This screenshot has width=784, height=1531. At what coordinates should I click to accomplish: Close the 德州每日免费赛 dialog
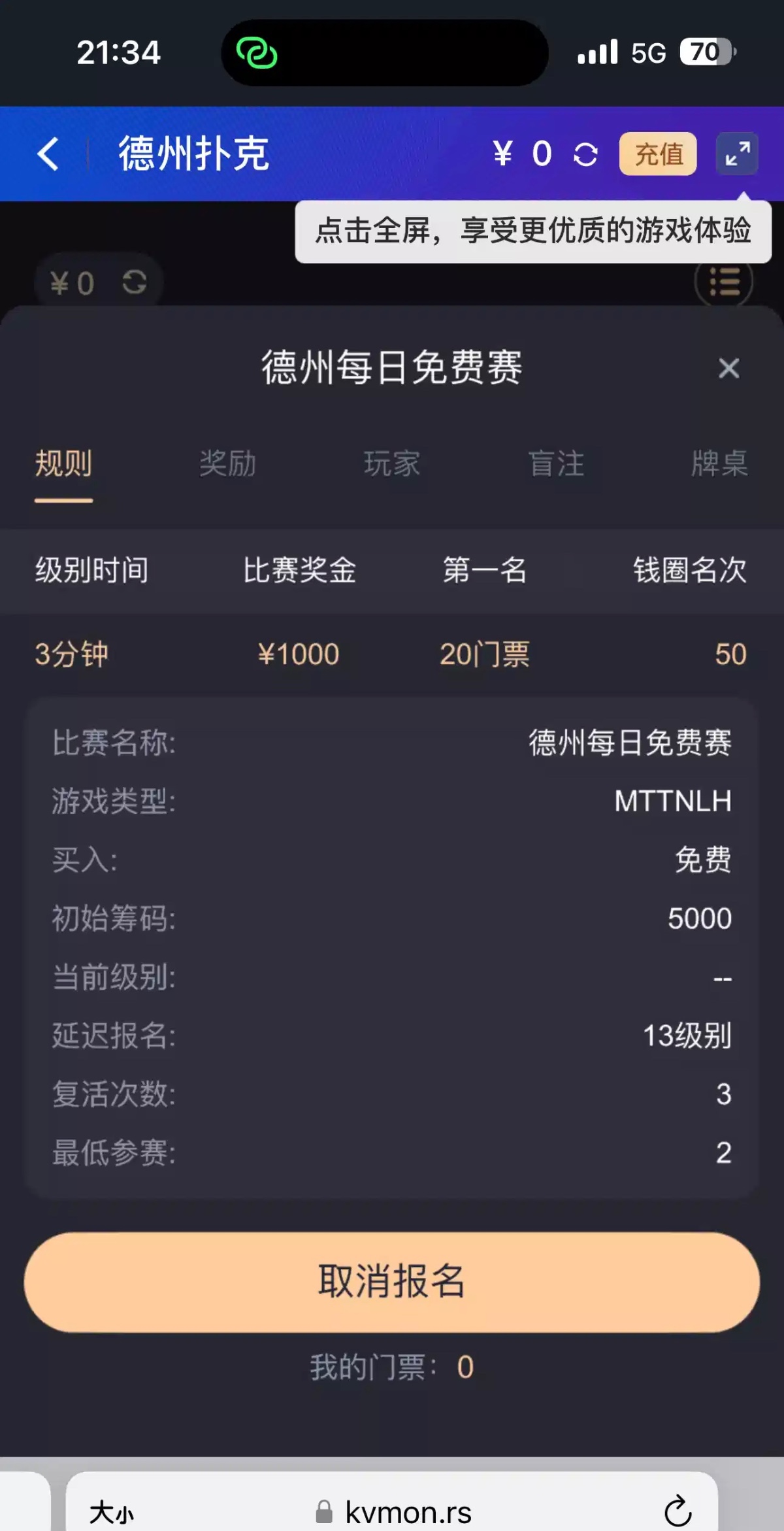click(x=728, y=368)
